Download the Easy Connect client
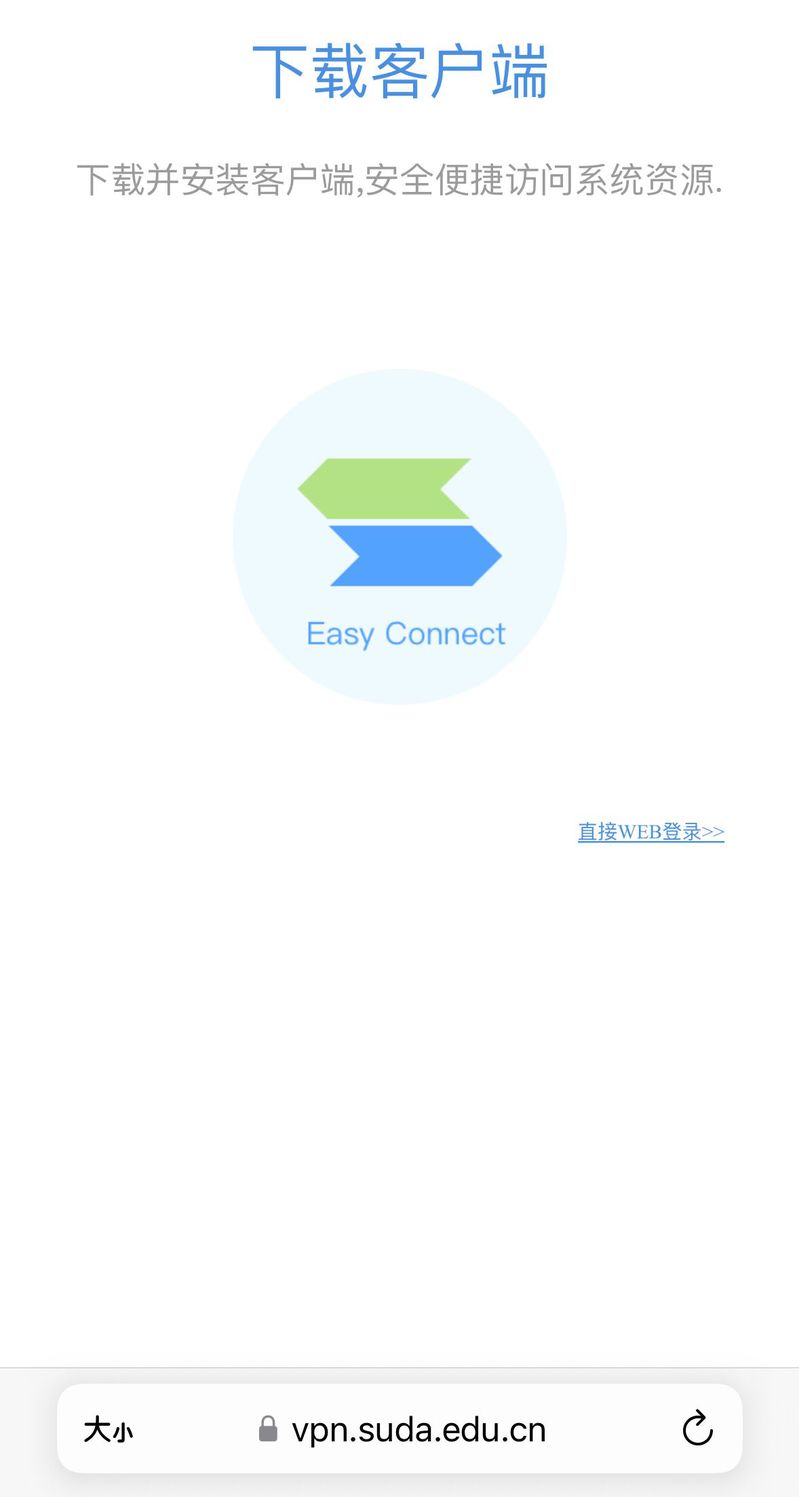The image size is (799, 1497). [400, 537]
